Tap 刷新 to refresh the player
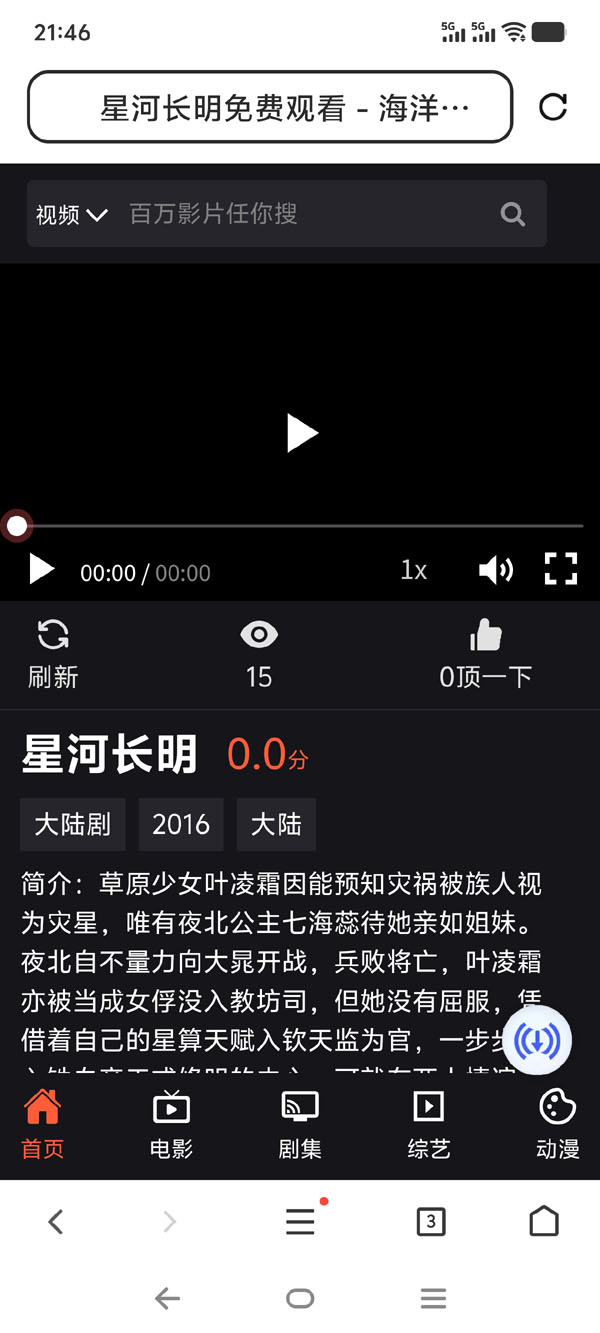This screenshot has width=600, height=1333. [x=53, y=654]
